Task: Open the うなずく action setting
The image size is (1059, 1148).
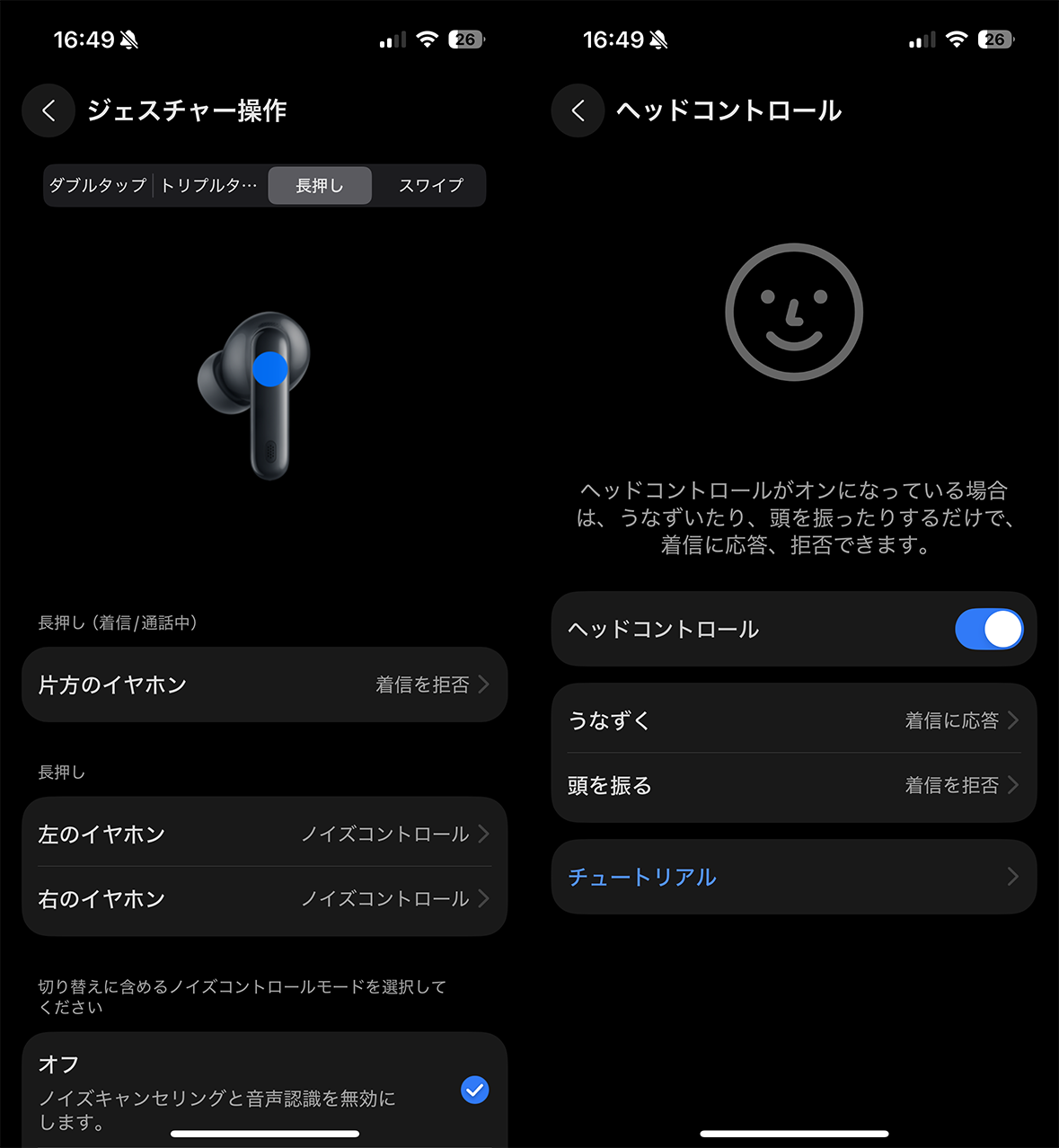Action: [793, 720]
